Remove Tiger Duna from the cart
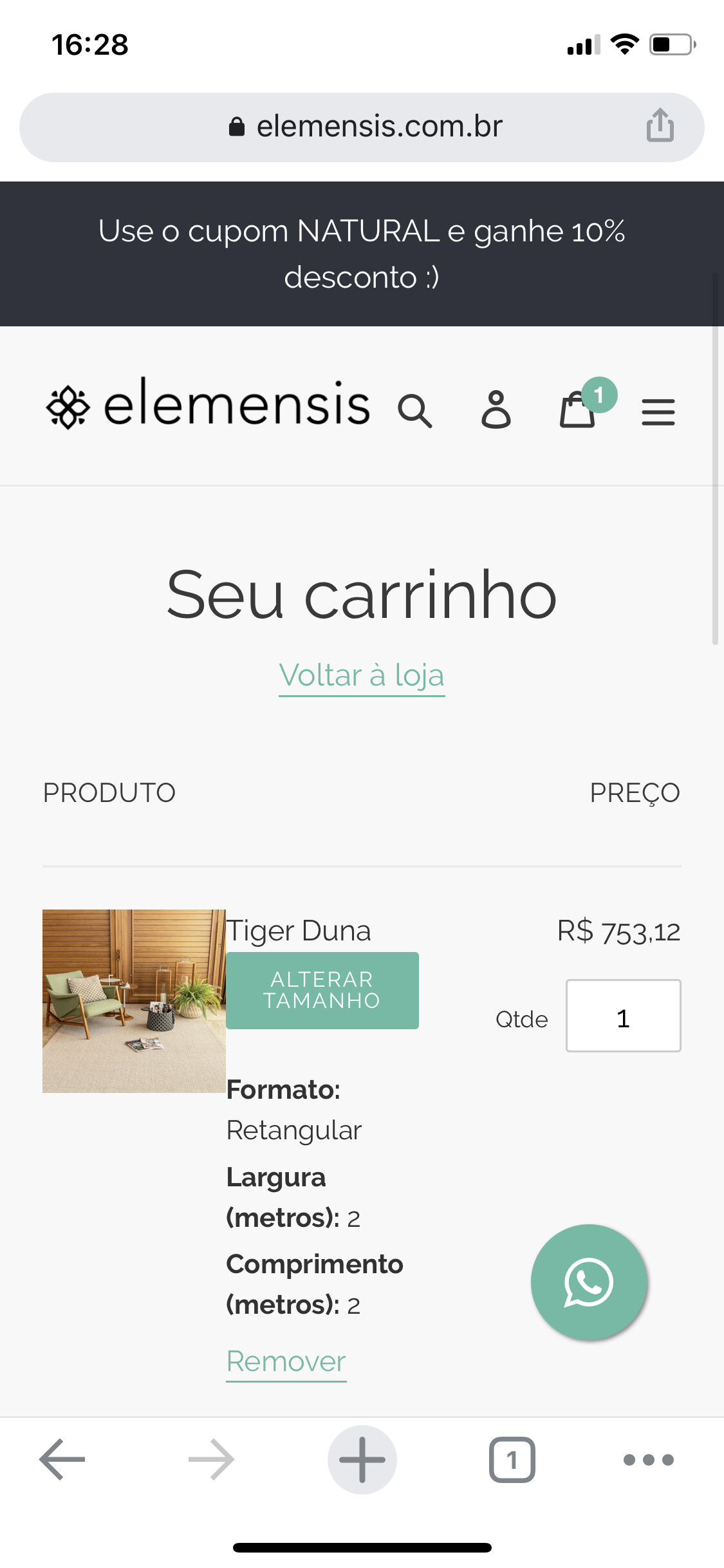Image resolution: width=724 pixels, height=1568 pixels. point(286,1361)
